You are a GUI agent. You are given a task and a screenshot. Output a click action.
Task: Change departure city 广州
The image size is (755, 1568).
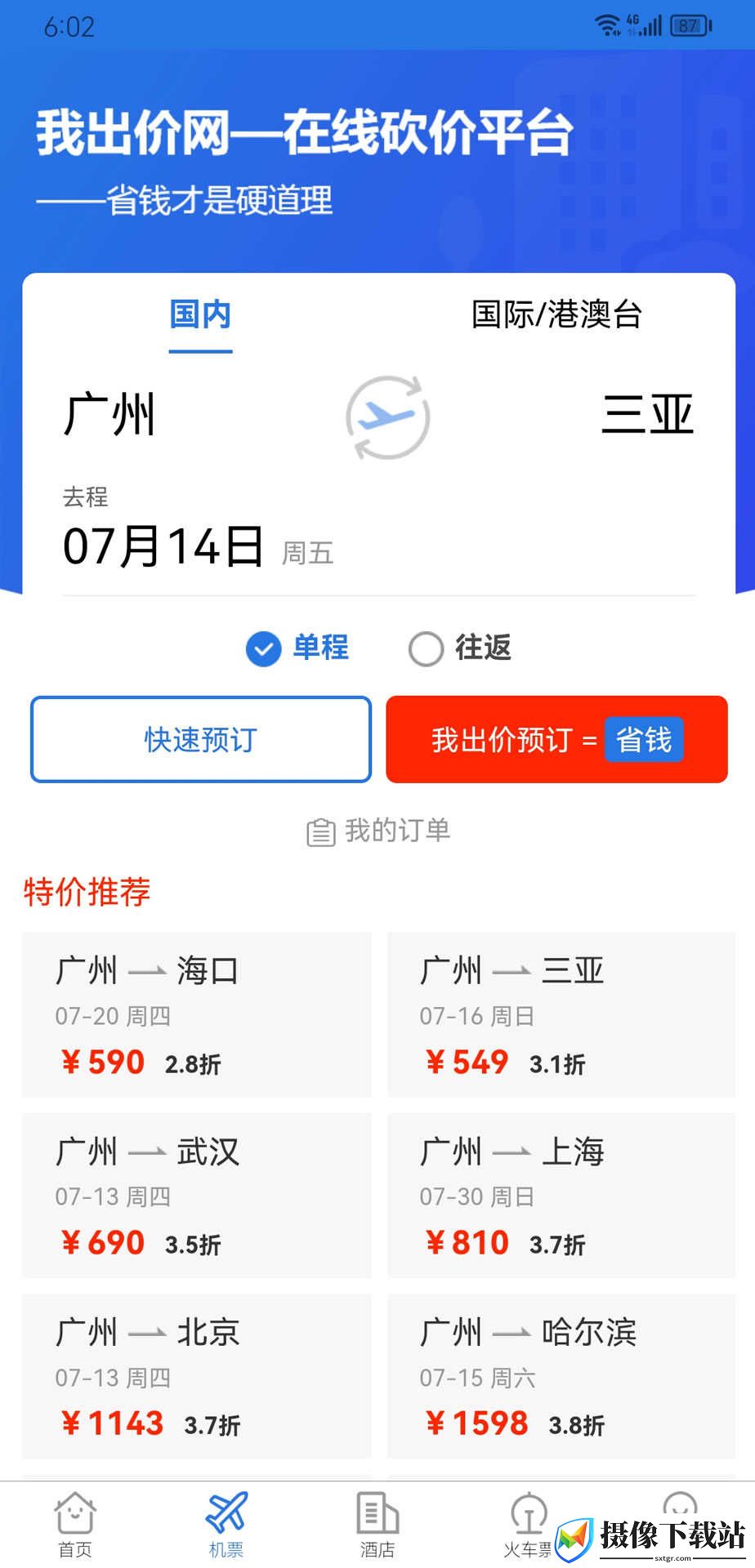click(x=109, y=415)
